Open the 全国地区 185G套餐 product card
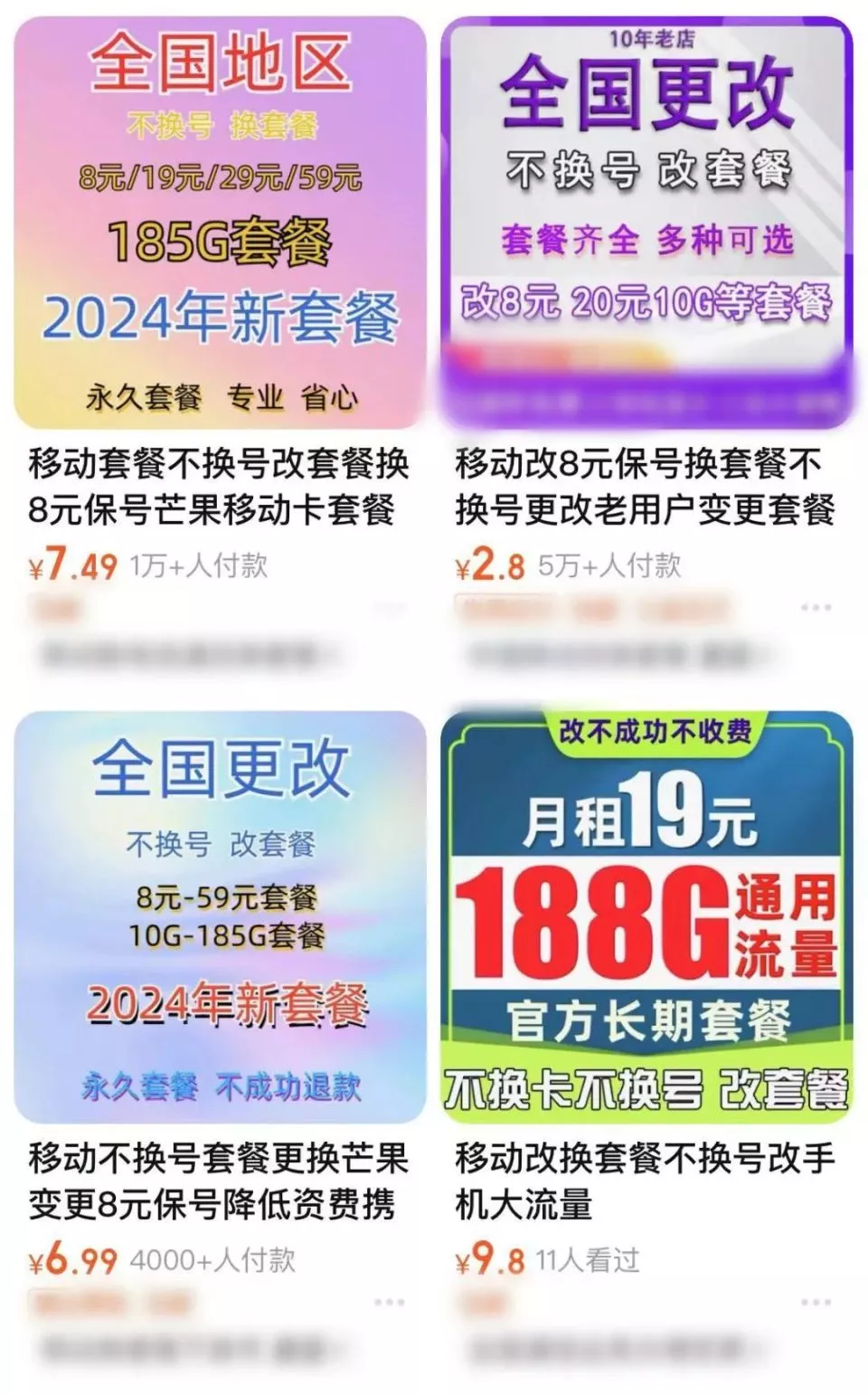Image resolution: width=868 pixels, height=1394 pixels. point(220,222)
